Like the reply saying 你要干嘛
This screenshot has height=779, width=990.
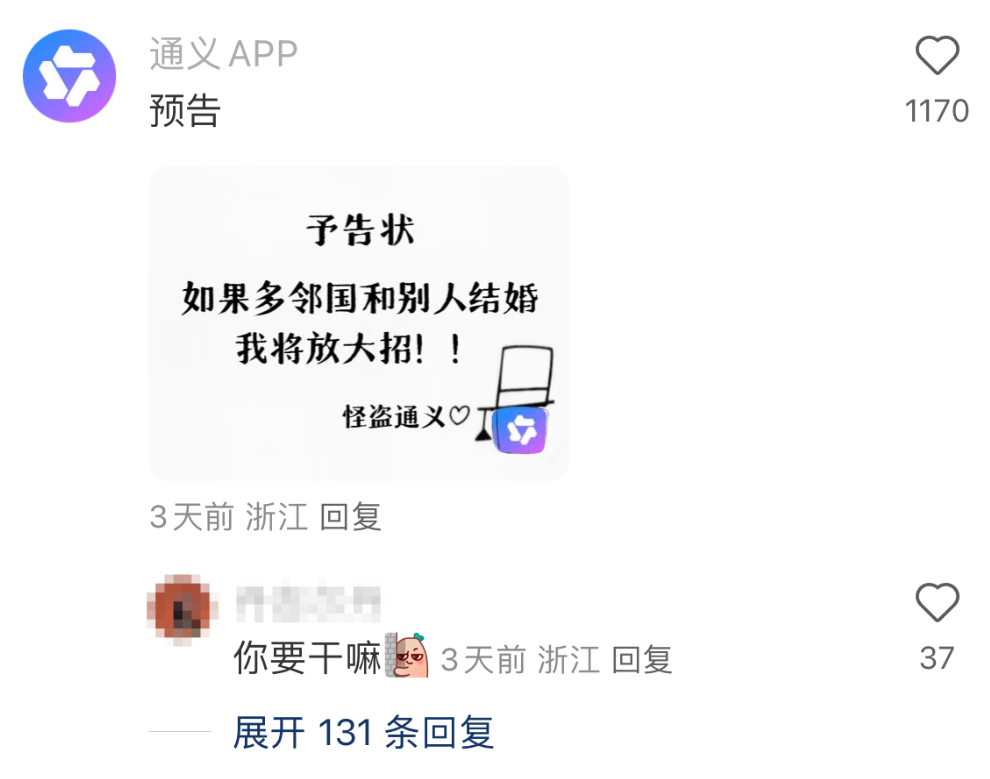click(937, 603)
